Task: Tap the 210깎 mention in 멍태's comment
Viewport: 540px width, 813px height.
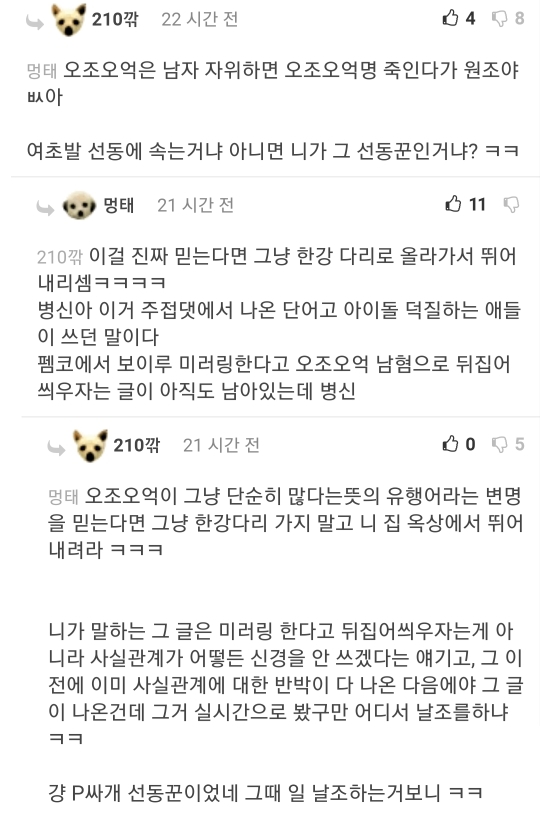Action: pyautogui.click(x=60, y=256)
